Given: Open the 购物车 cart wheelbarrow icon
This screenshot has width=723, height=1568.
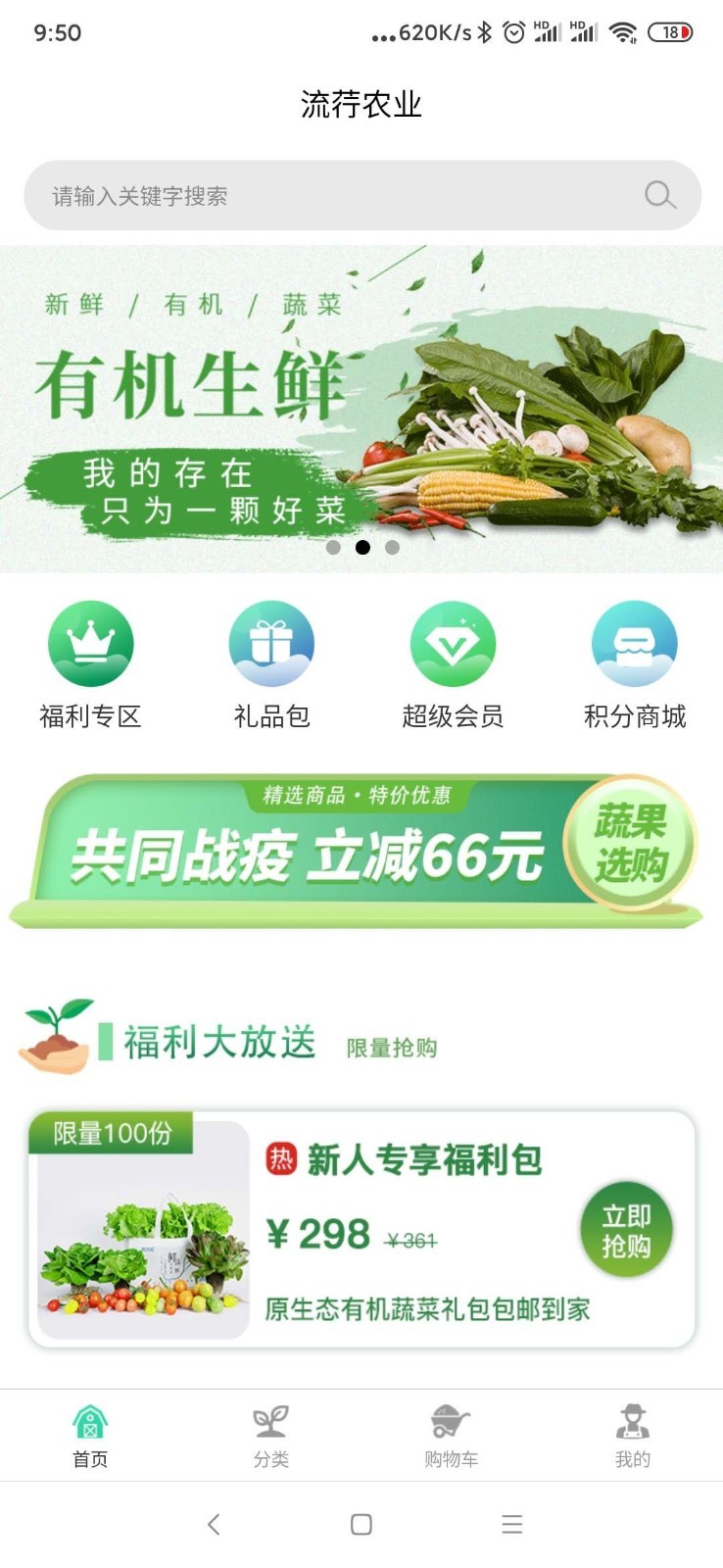Looking at the screenshot, I should (x=451, y=1417).
